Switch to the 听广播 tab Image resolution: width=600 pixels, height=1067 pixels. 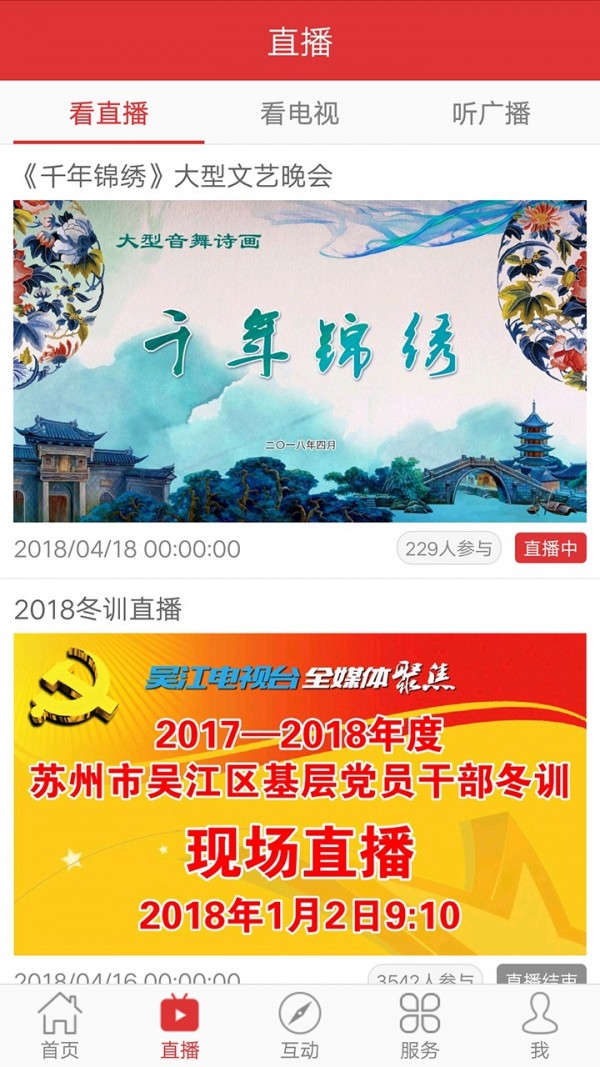click(x=491, y=113)
